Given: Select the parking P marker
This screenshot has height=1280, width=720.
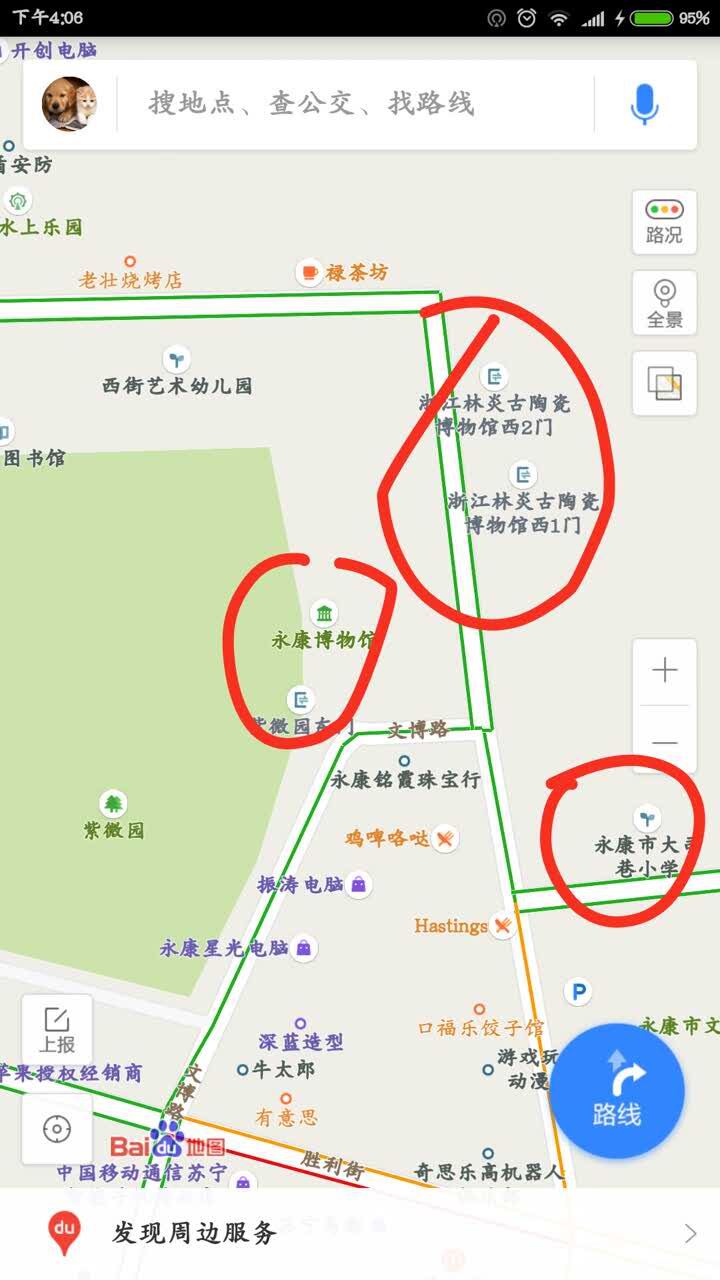Looking at the screenshot, I should (x=577, y=992).
